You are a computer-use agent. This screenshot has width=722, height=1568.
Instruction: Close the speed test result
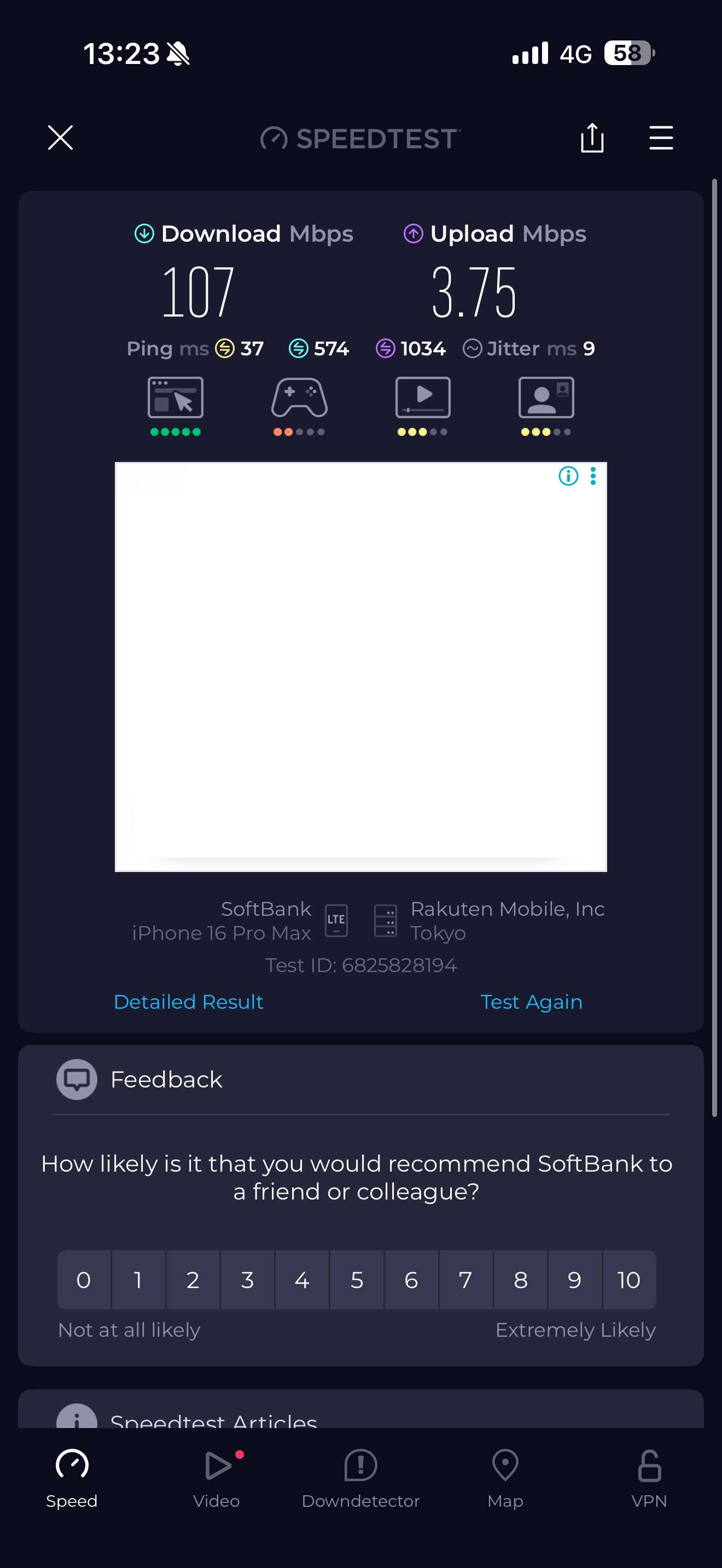[60, 138]
